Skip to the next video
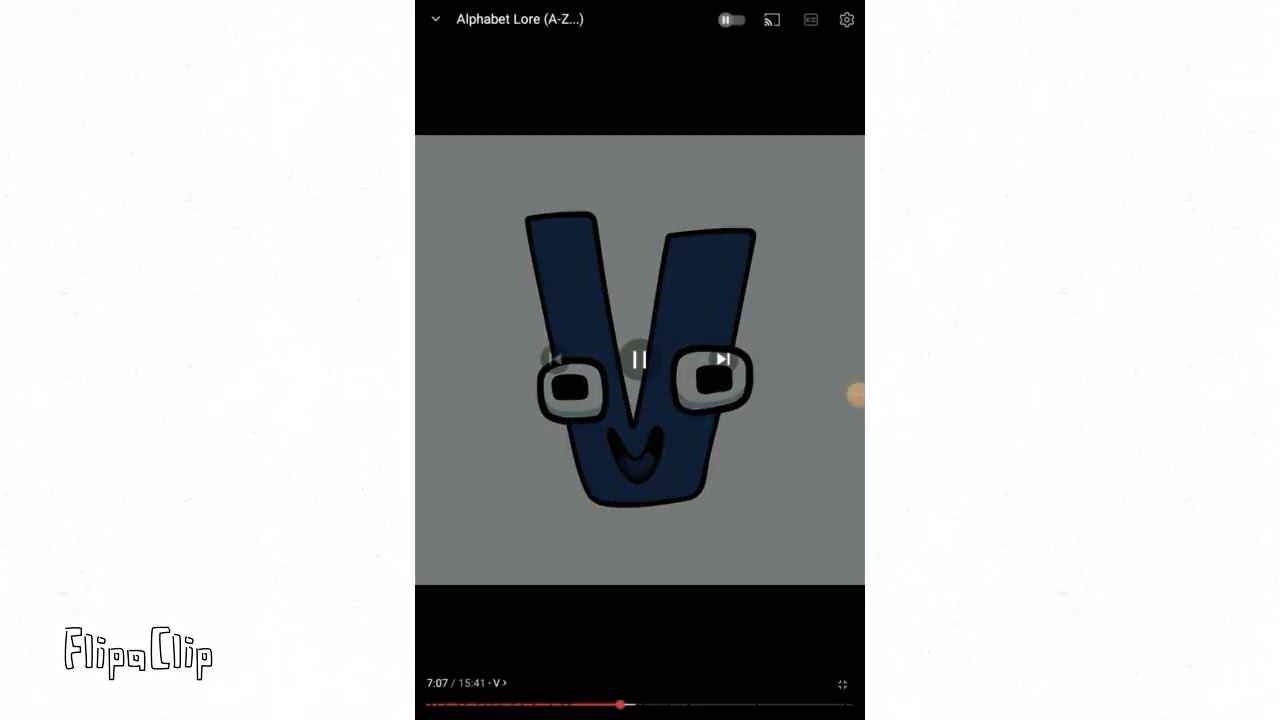The image size is (1280, 720). coord(723,360)
